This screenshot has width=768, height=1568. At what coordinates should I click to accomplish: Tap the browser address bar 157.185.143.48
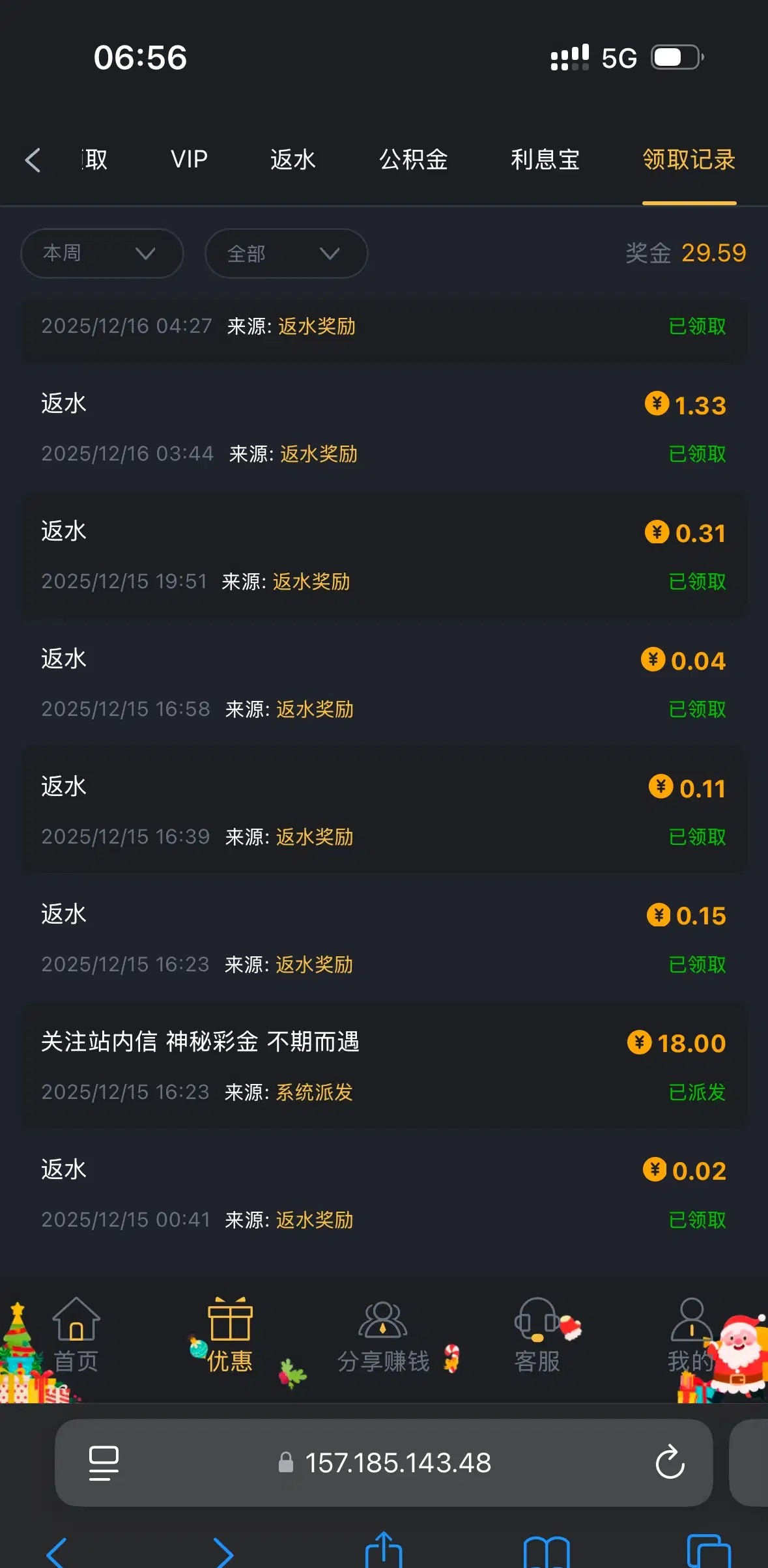coord(397,1463)
